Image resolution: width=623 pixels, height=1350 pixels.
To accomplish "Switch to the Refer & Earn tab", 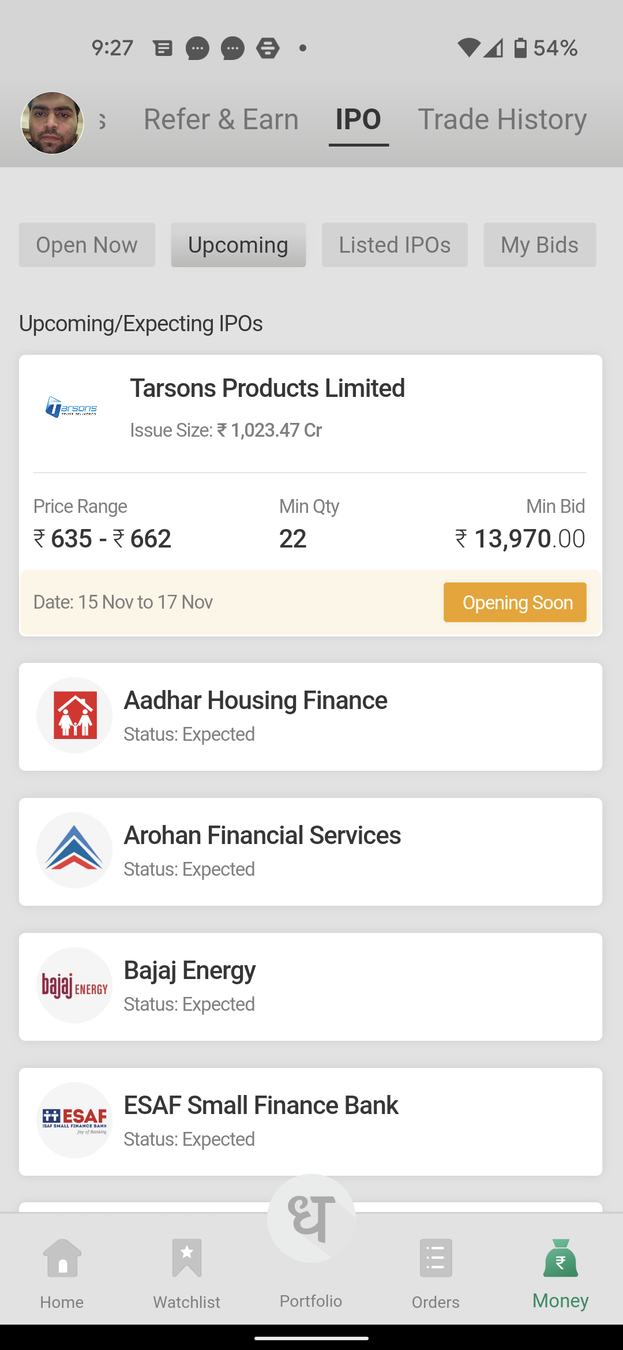I will point(221,120).
